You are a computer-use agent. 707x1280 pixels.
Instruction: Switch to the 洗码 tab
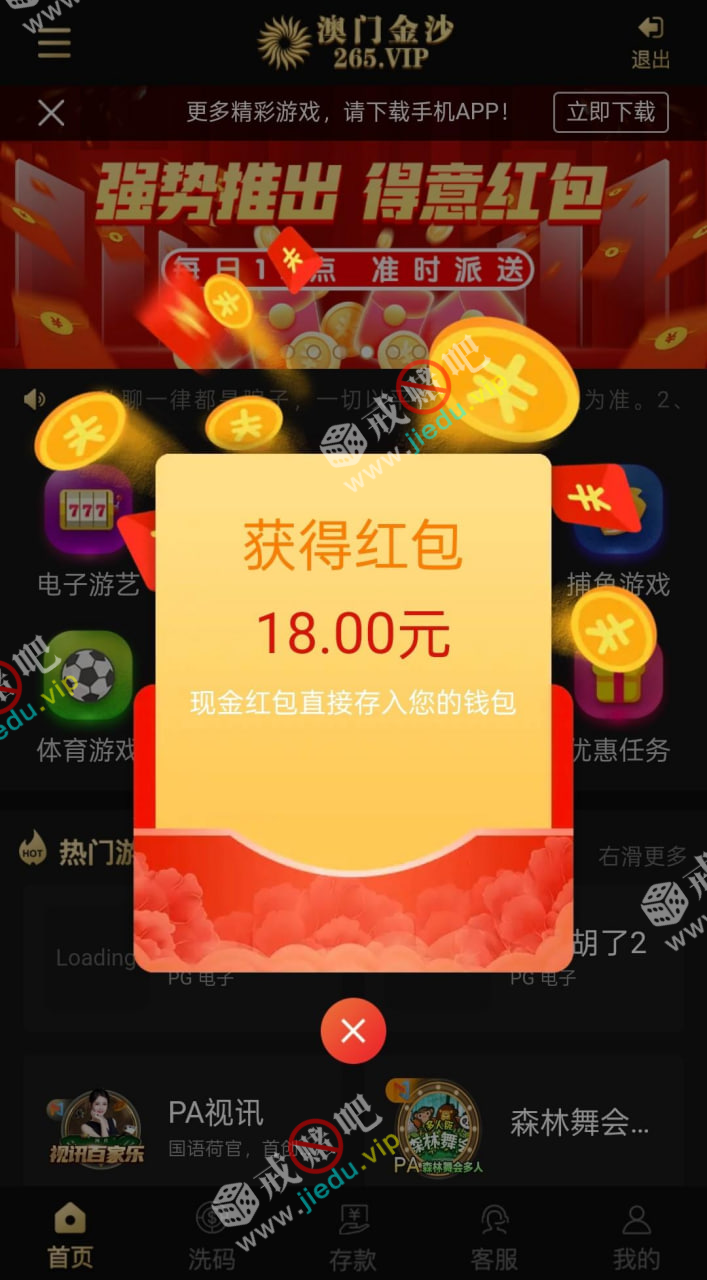point(212,1235)
